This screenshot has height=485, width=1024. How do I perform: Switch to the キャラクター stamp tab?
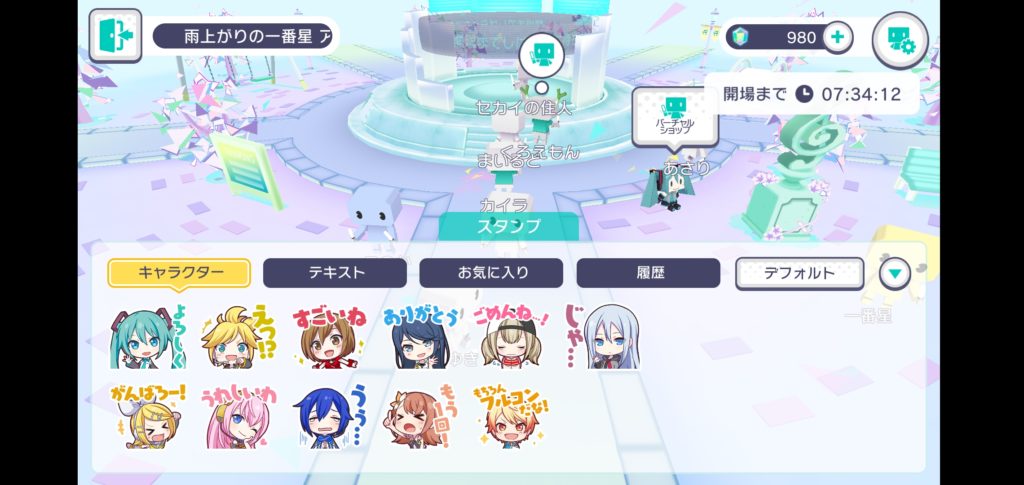[x=179, y=272]
